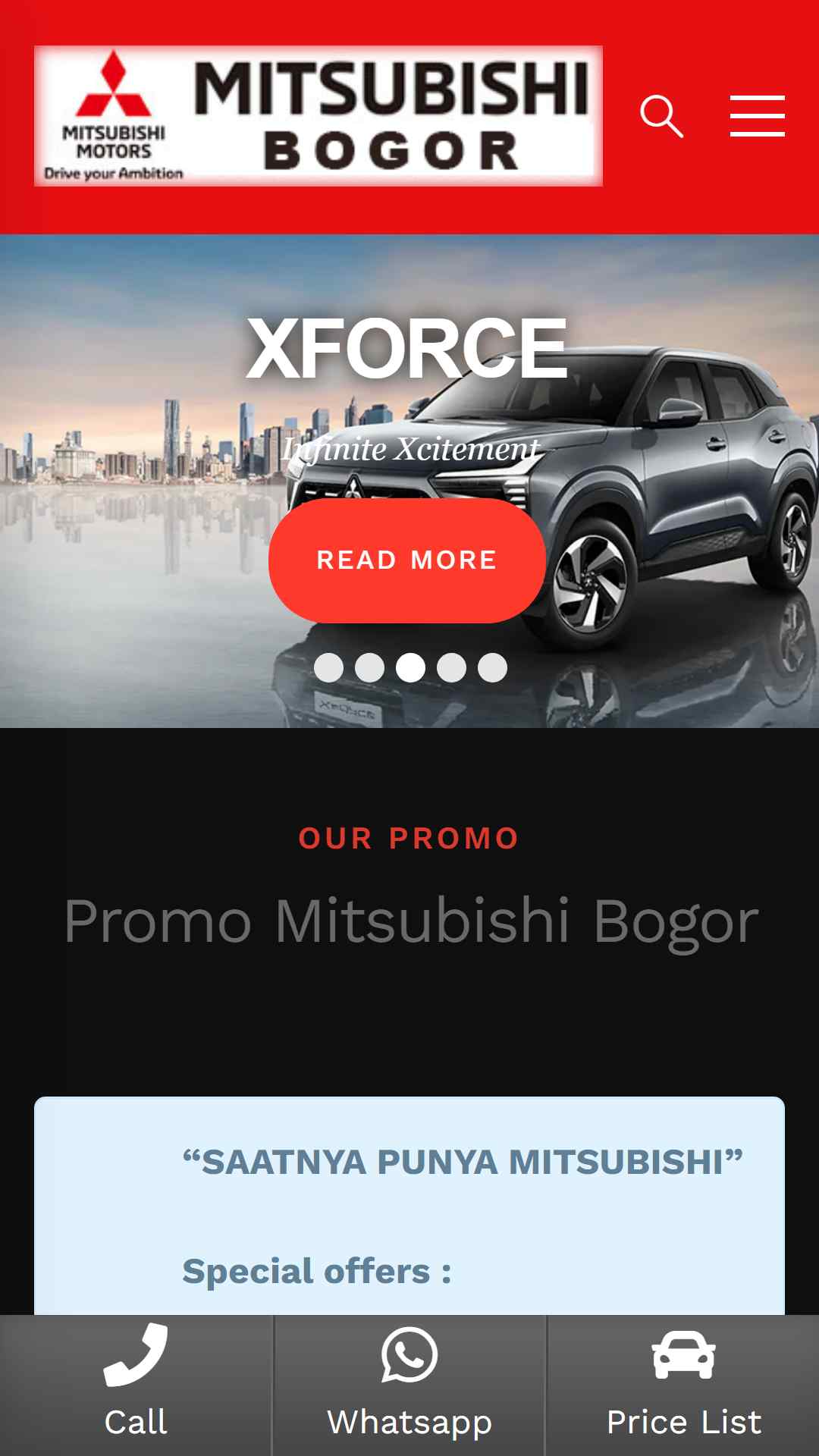The height and width of the screenshot is (1456, 819).
Task: Tap the Mitsubishi Bogor logo
Action: tap(318, 116)
